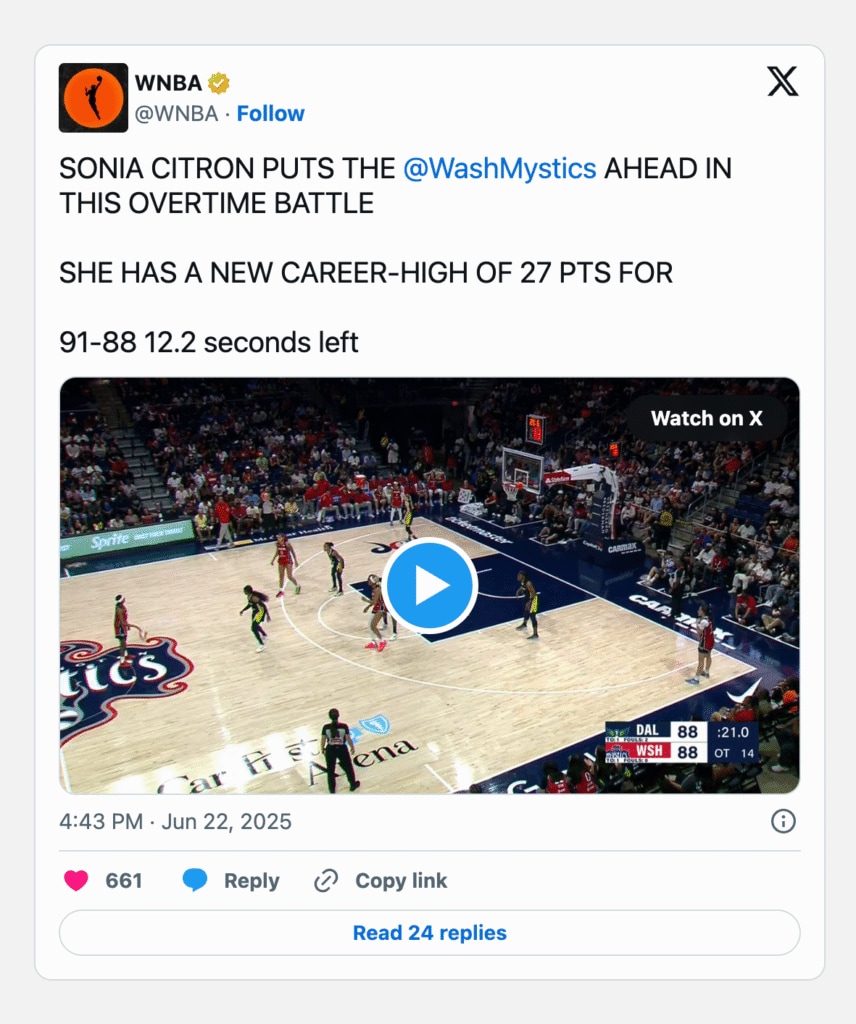Read 24 replies

[x=430, y=933]
